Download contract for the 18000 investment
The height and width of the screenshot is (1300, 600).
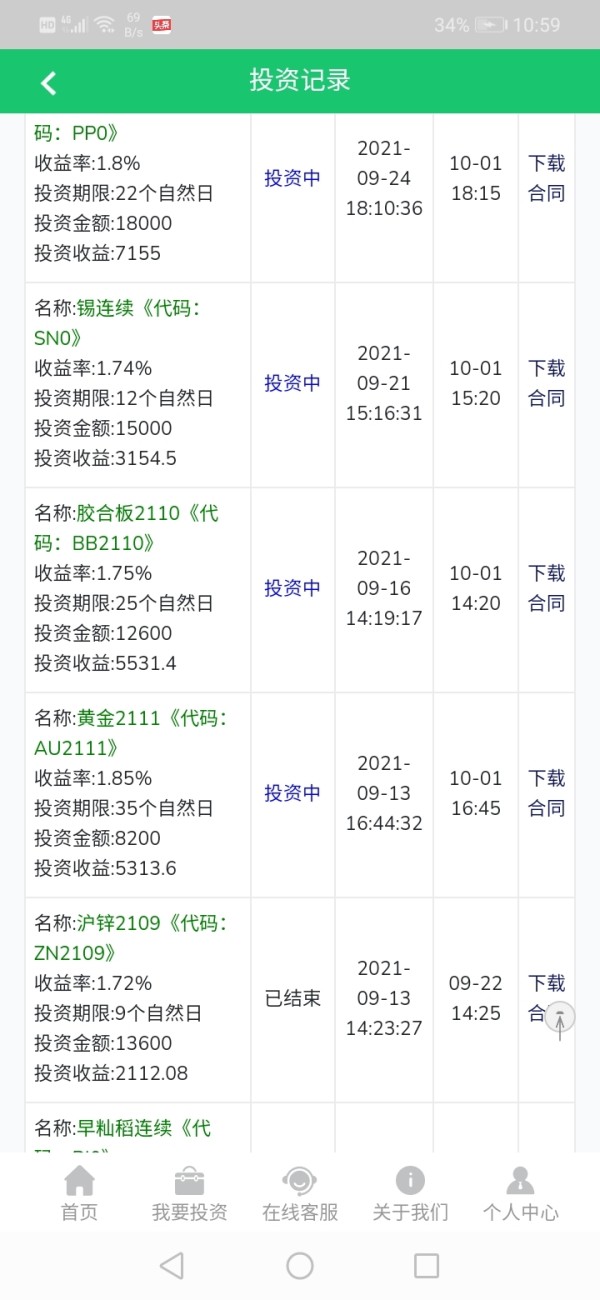(x=547, y=178)
